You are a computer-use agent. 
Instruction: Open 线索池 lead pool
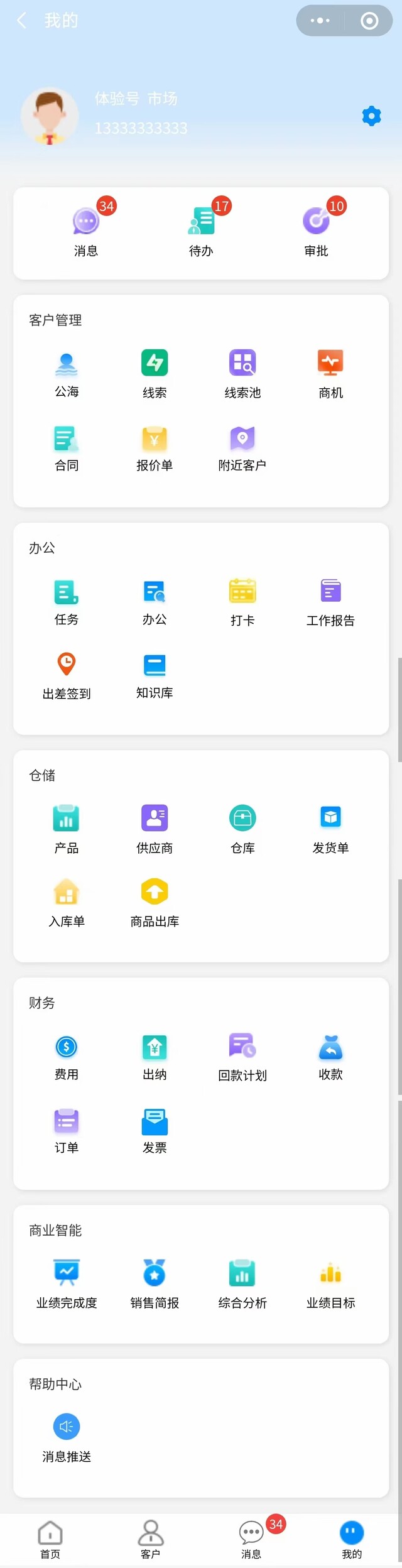coord(242,374)
